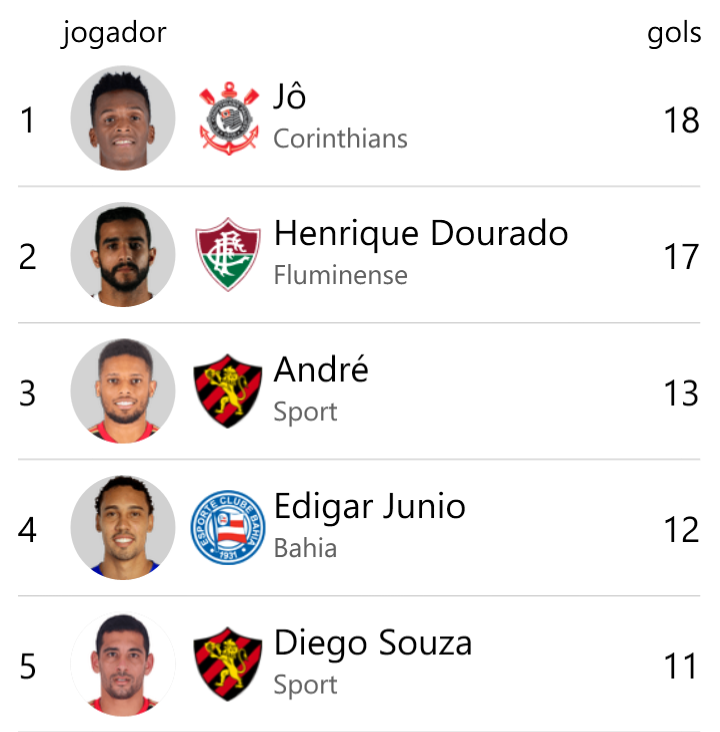Select Henrique Dourado from the scorers list

420,235
